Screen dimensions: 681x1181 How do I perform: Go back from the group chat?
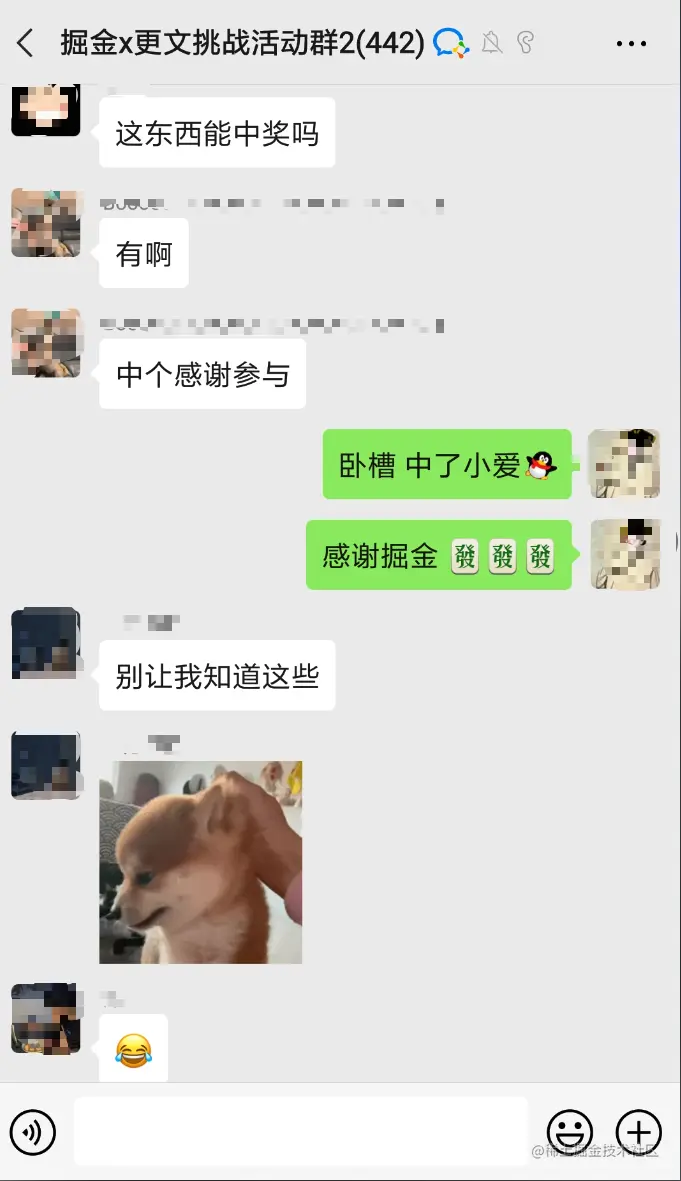coord(27,43)
